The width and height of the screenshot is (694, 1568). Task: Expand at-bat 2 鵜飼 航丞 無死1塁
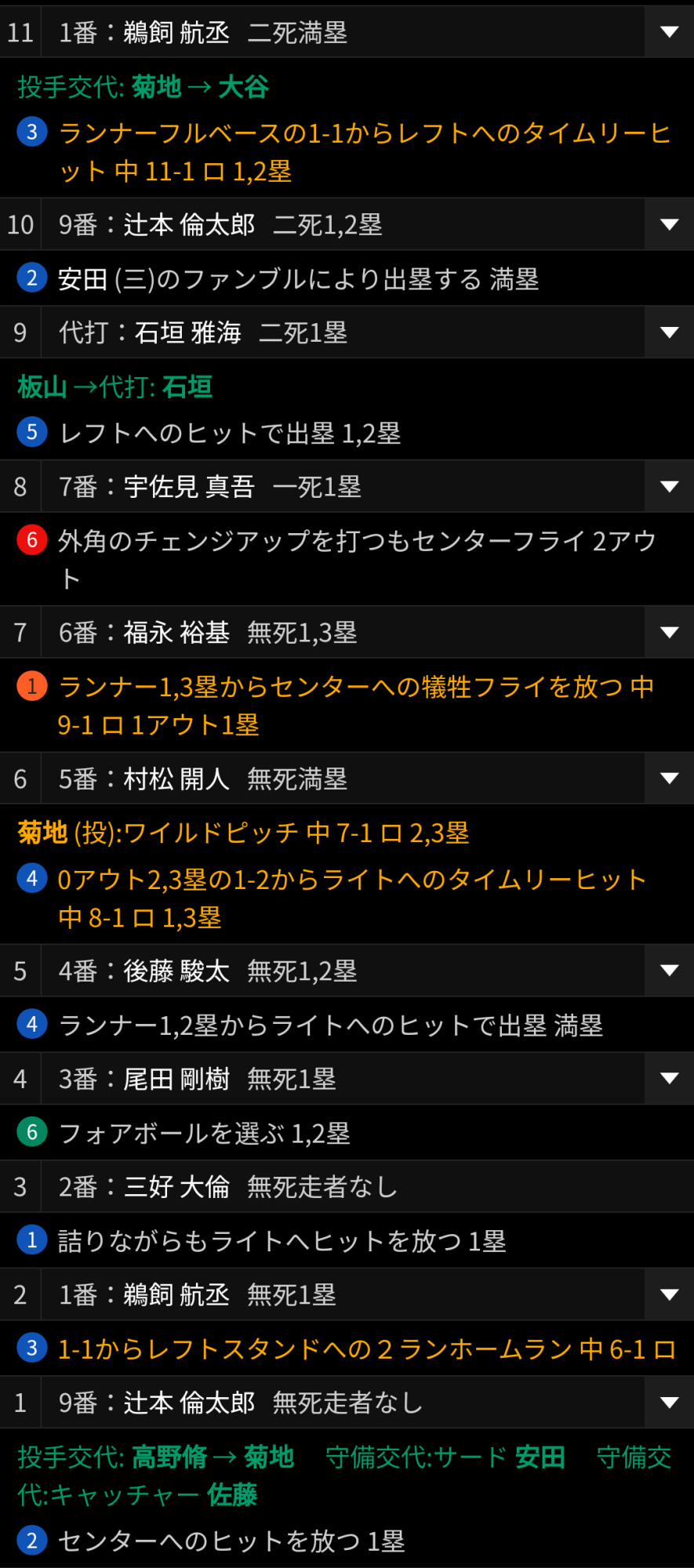pyautogui.click(x=669, y=1294)
